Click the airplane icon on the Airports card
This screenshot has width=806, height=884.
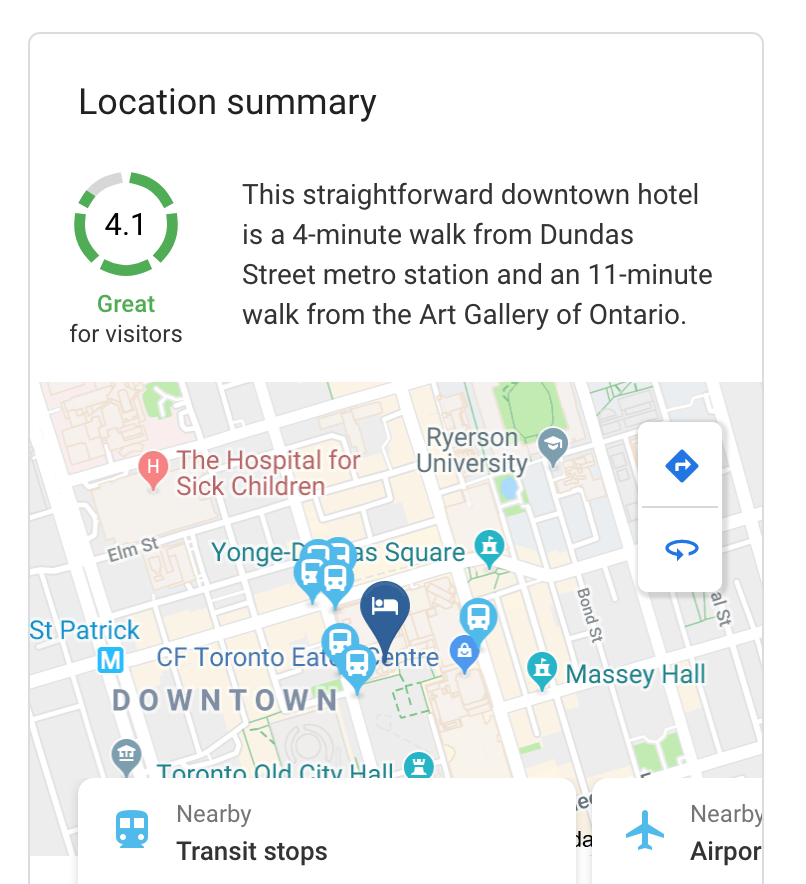click(x=645, y=831)
